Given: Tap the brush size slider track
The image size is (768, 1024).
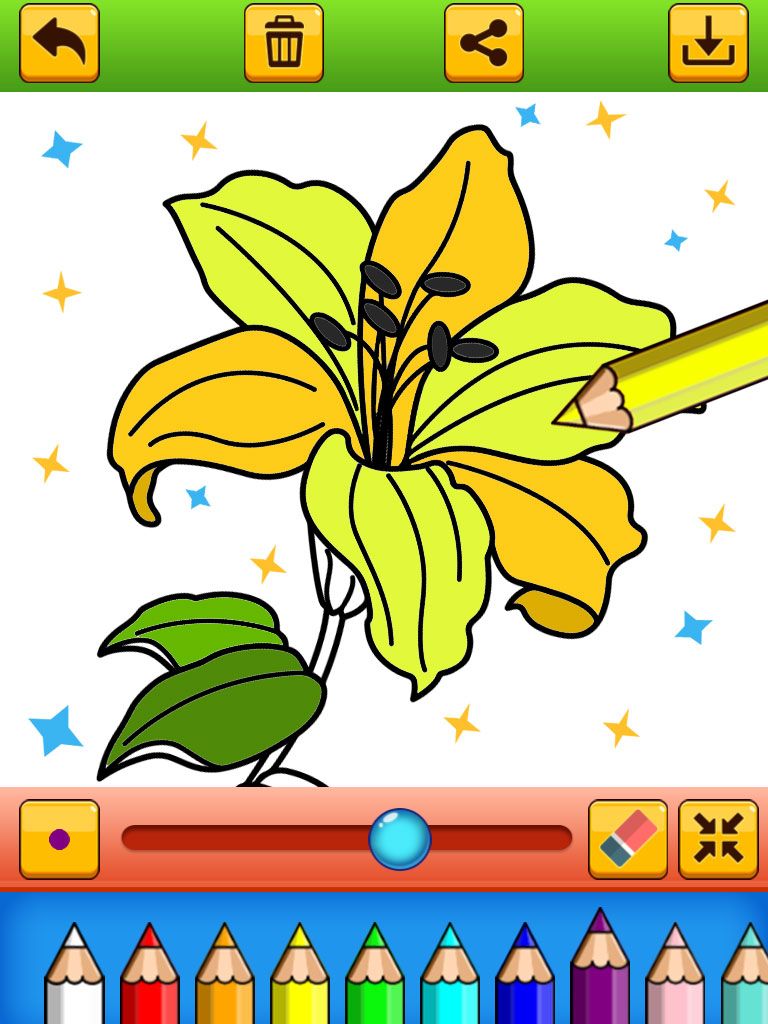Looking at the screenshot, I should [x=250, y=838].
